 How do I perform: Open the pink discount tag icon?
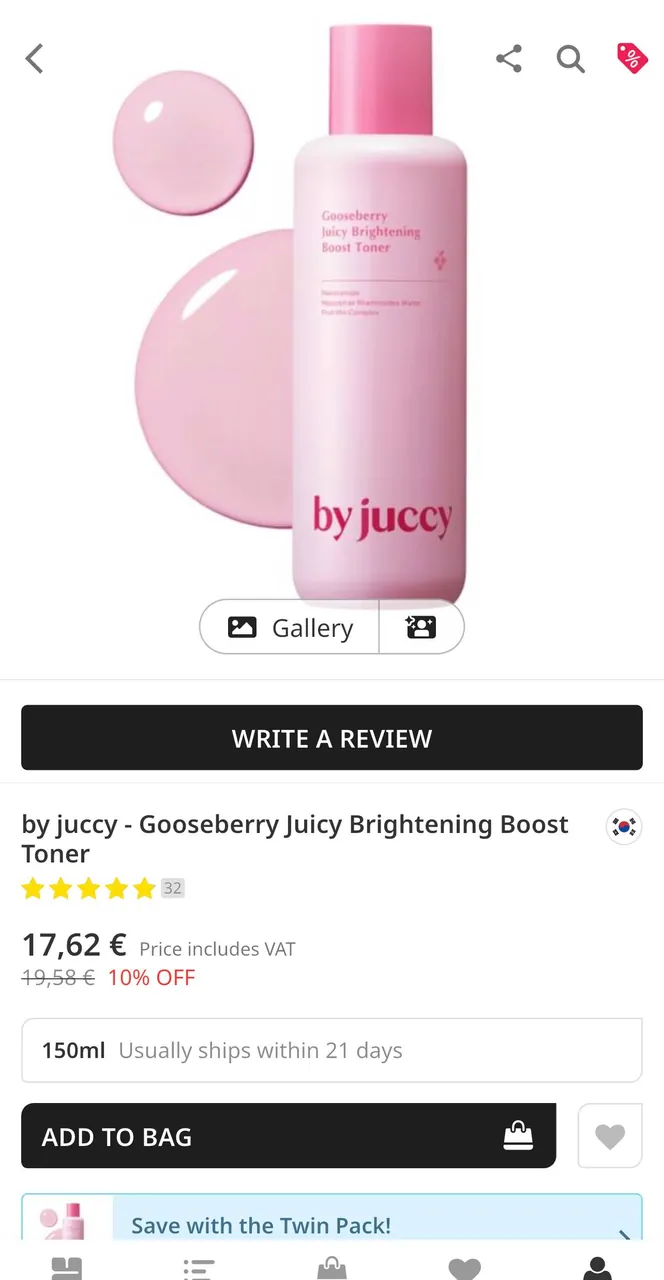(x=632, y=58)
